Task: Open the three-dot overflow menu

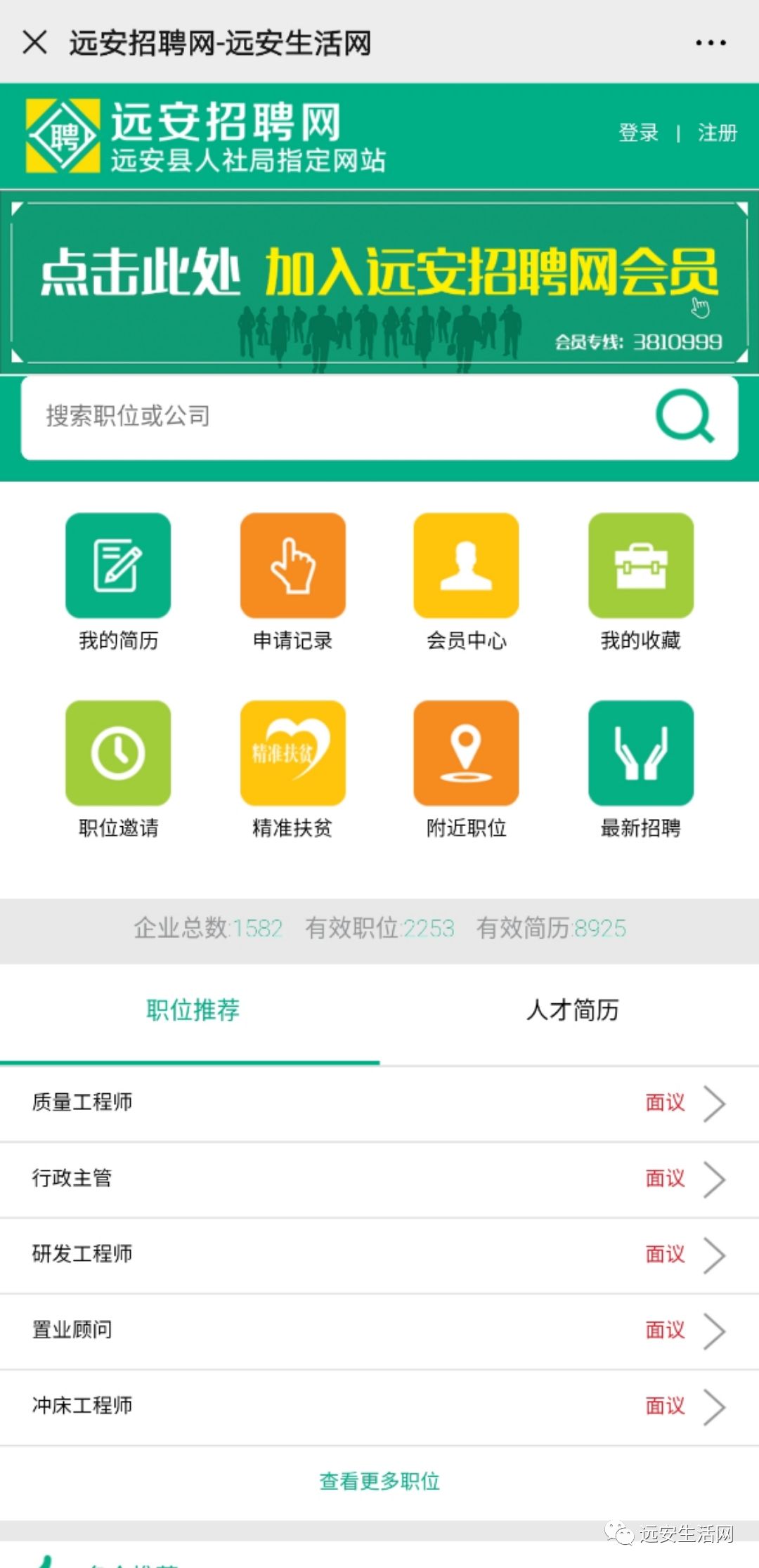Action: tap(710, 43)
